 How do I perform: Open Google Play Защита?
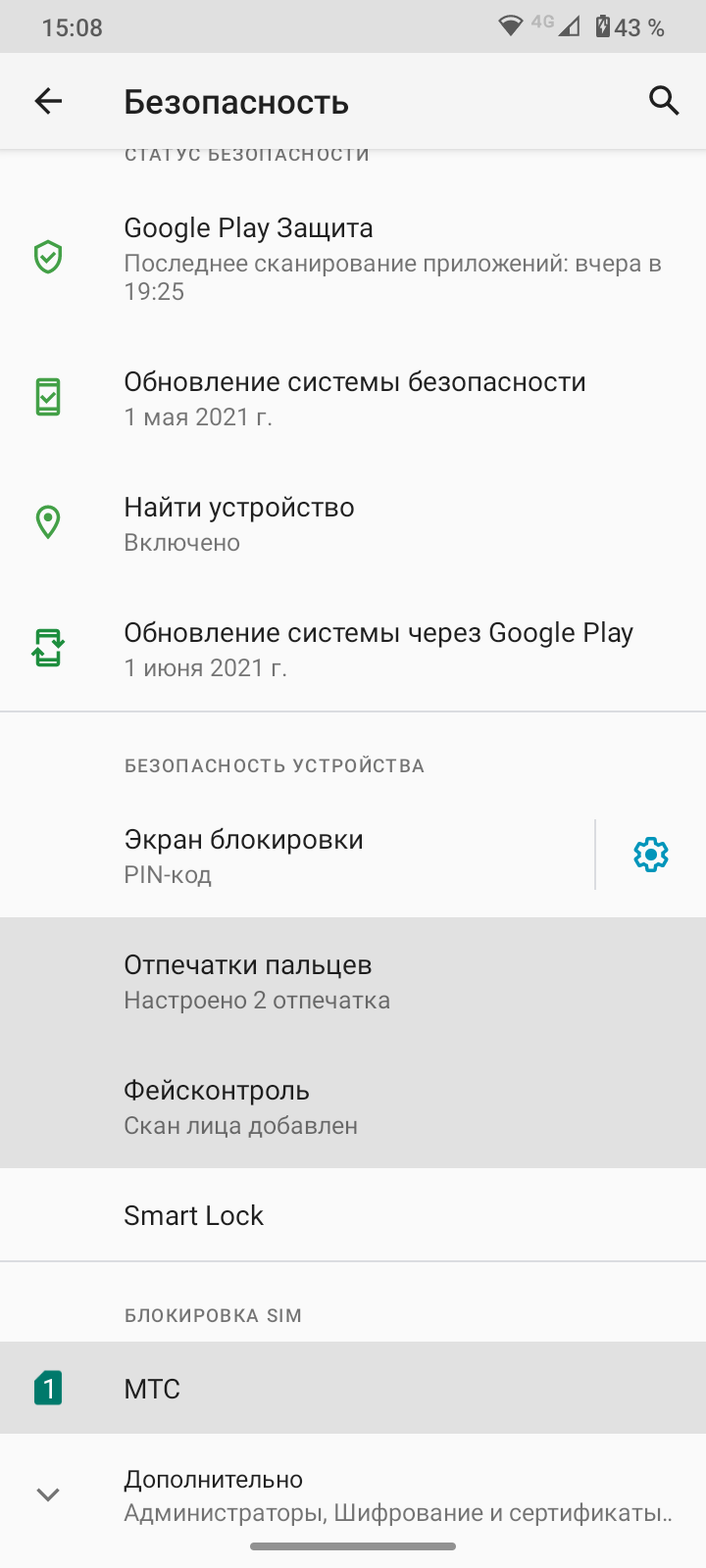(x=353, y=259)
